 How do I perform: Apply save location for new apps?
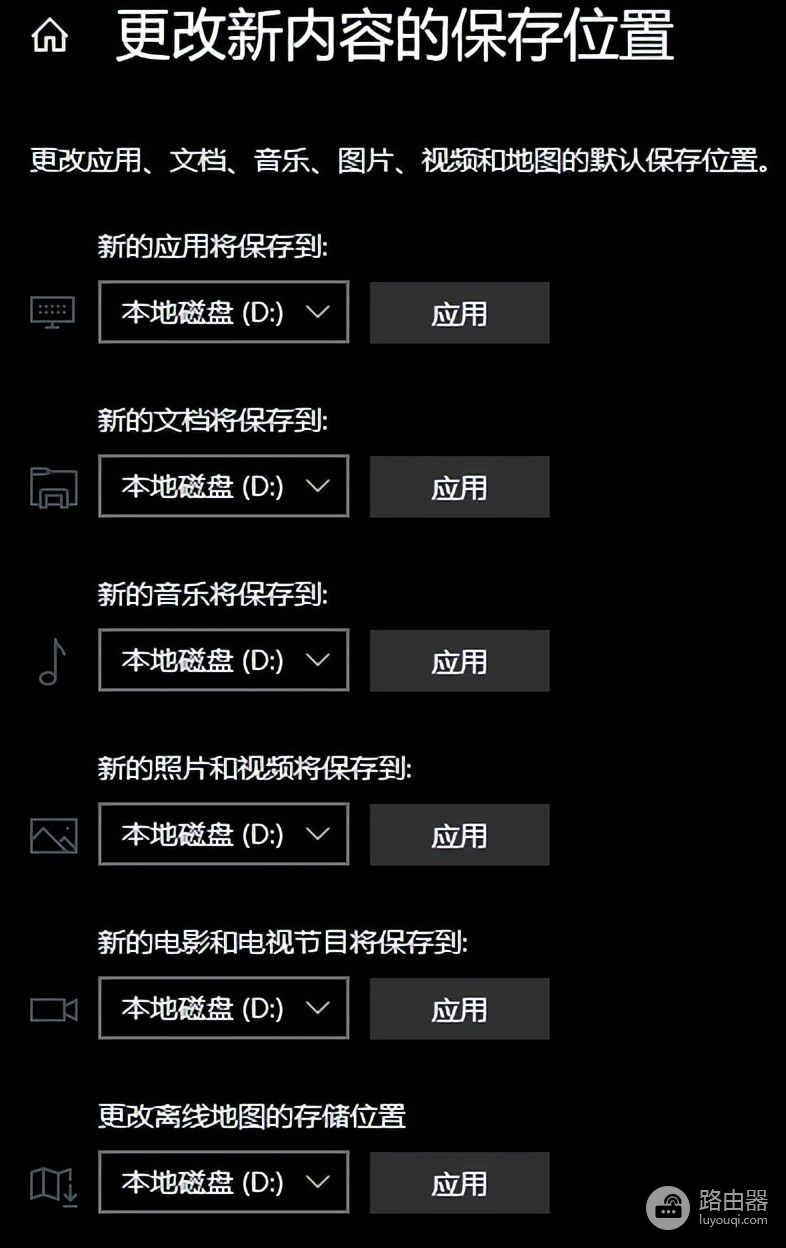pos(459,313)
